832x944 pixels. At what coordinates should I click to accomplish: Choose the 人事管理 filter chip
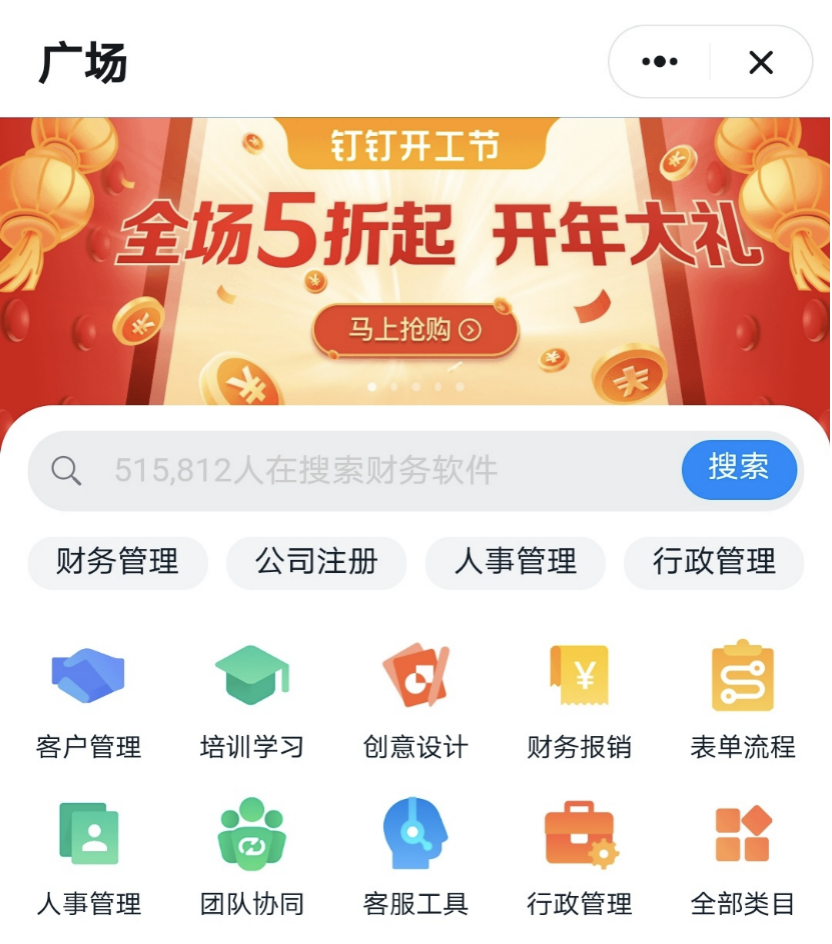(x=514, y=562)
